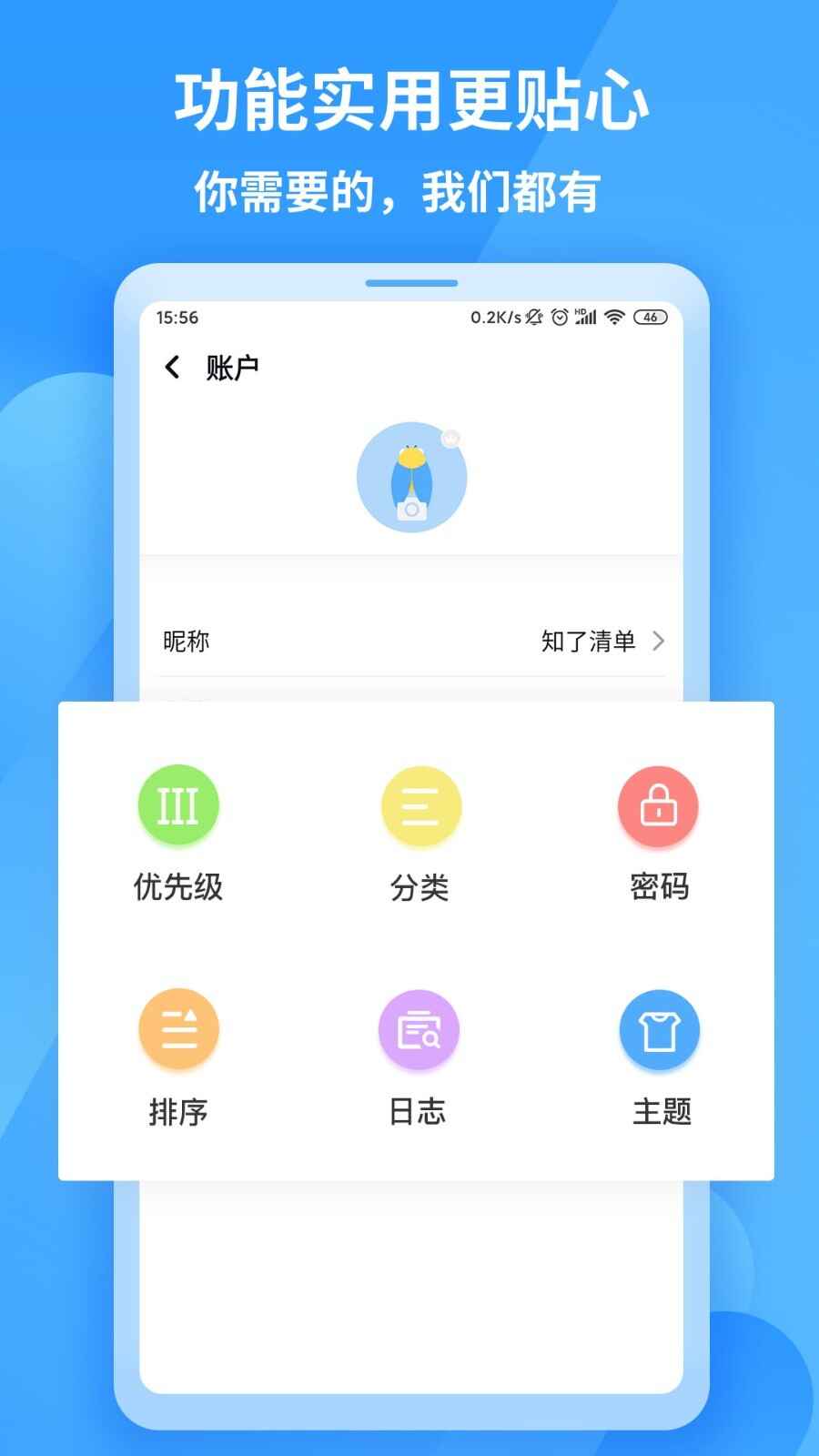This screenshot has height=1456, width=819.
Task: Tap the 功能实用更贴心 headline text
Action: 409,98
